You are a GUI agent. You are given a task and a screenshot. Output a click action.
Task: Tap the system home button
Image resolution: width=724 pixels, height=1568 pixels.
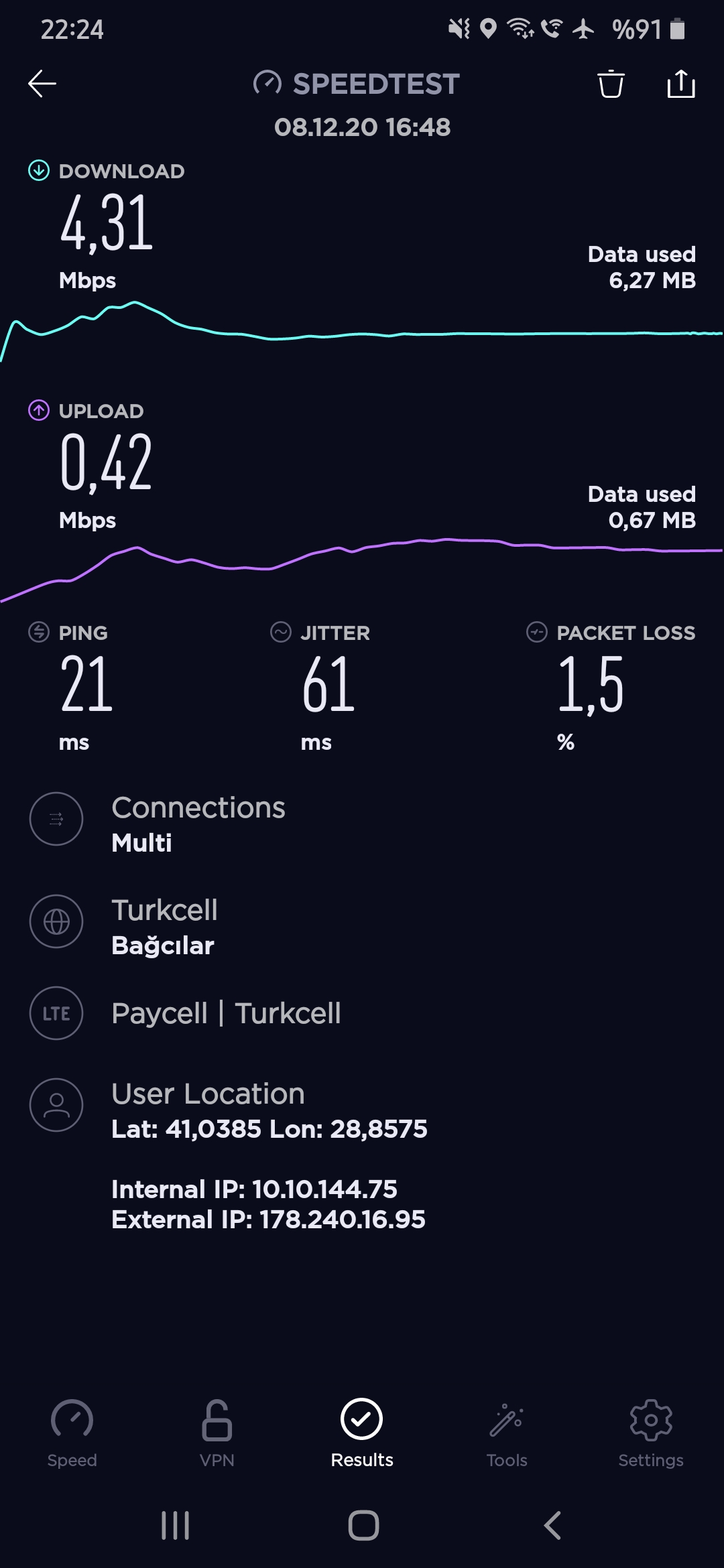click(x=363, y=1526)
